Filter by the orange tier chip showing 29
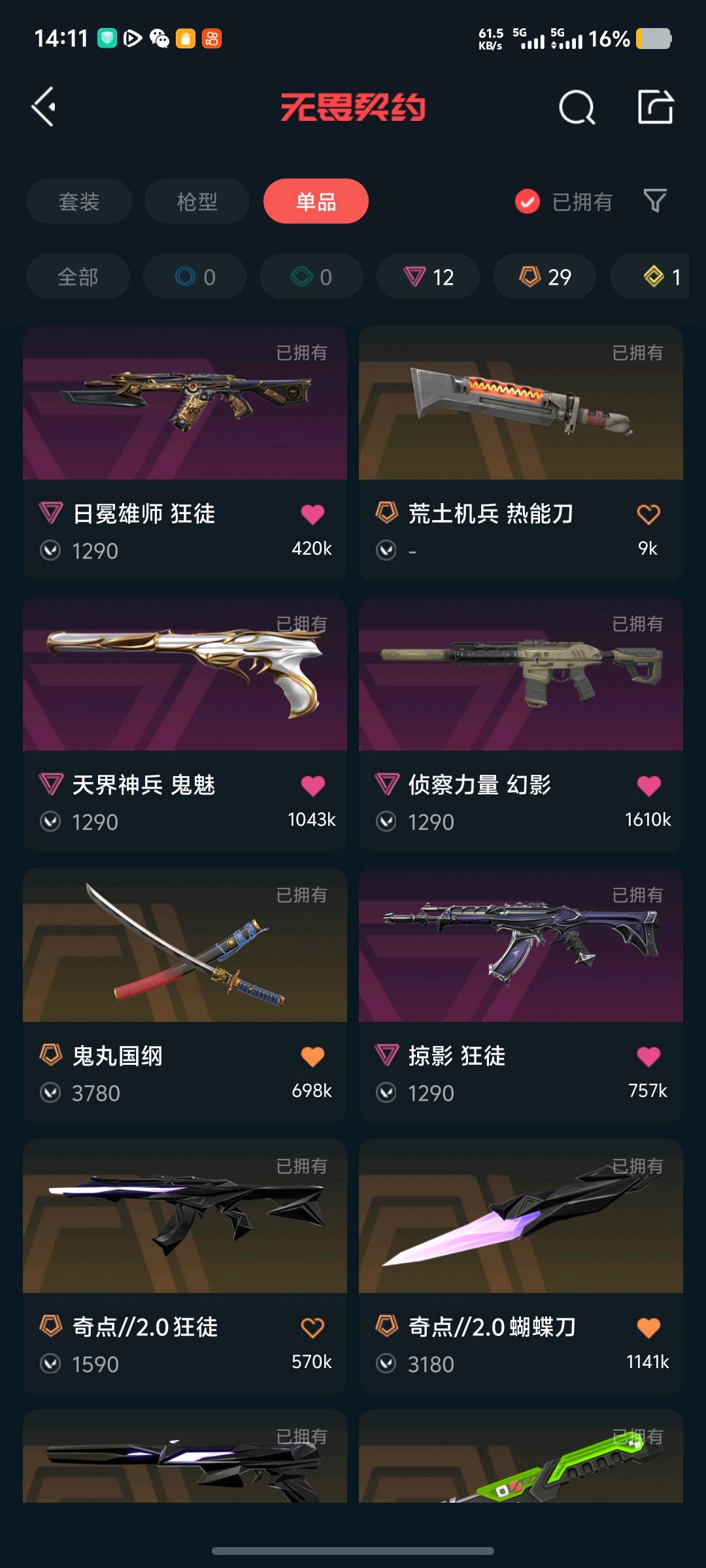The height and width of the screenshot is (1568, 706). coord(545,277)
